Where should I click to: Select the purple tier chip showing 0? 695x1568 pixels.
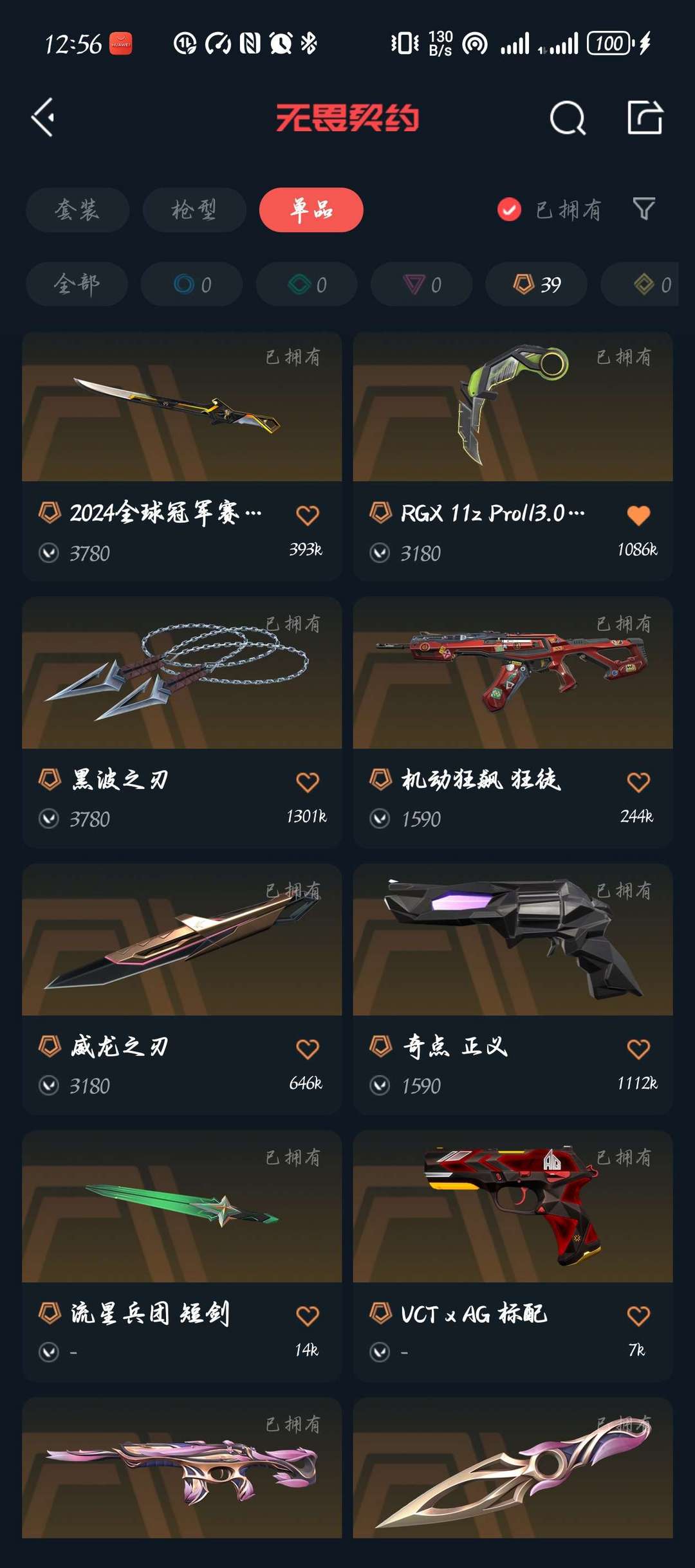pos(422,284)
